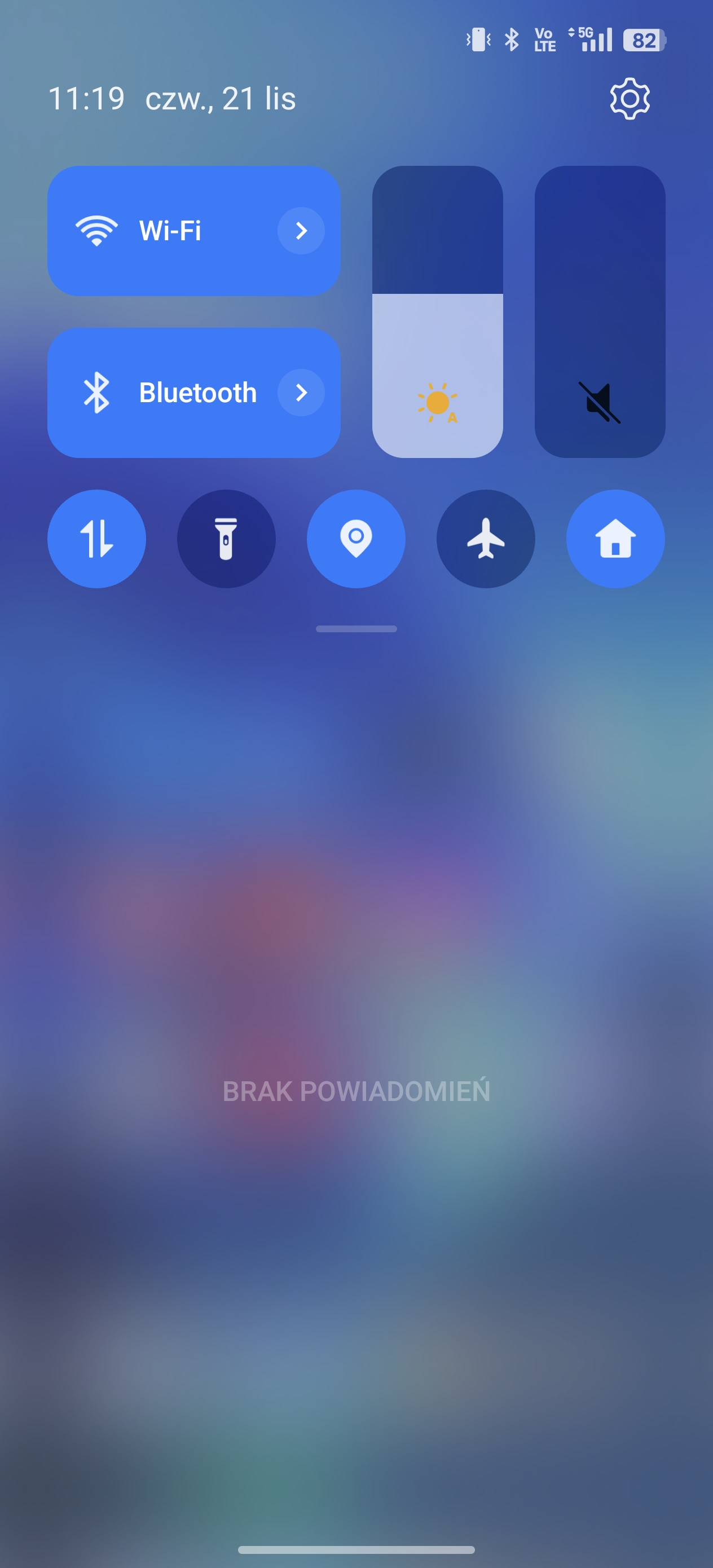
Task: Tap the brightness slider
Action: coord(437,312)
